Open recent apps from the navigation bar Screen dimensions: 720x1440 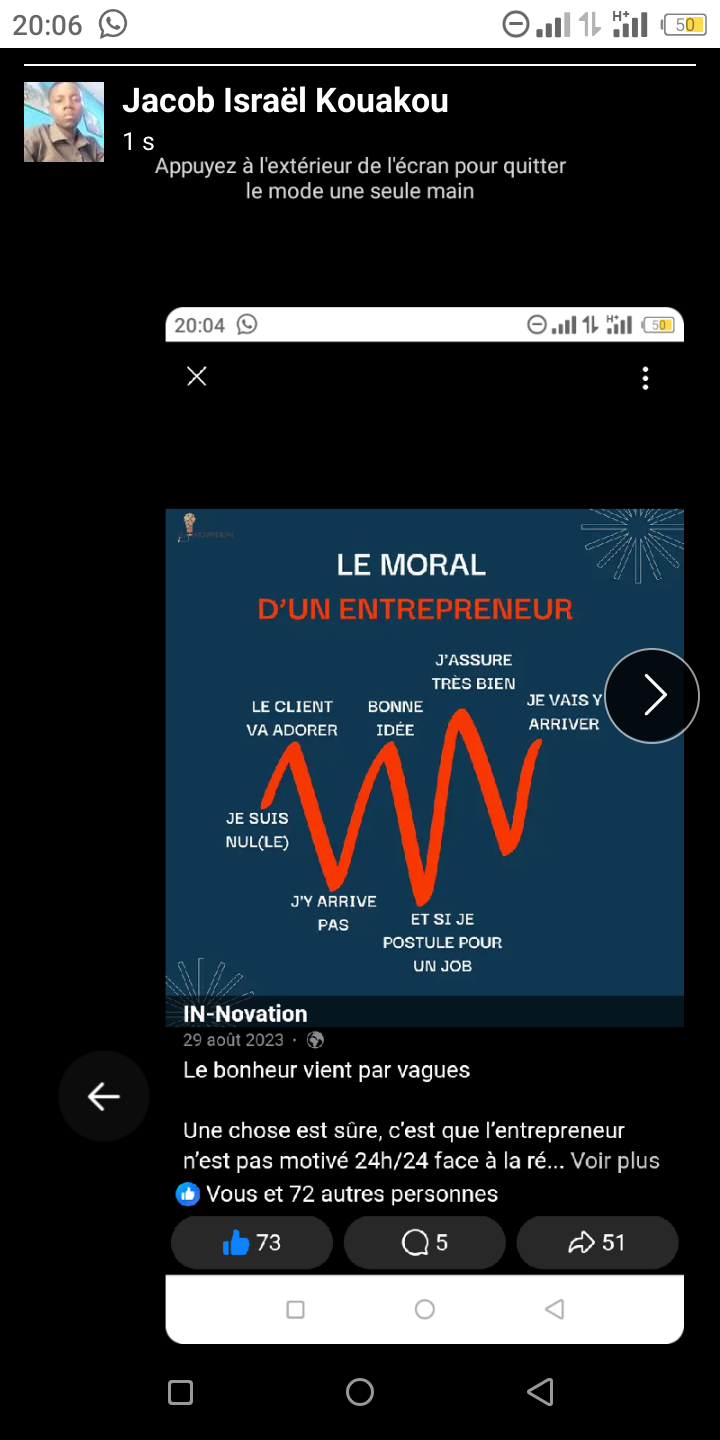[180, 1392]
